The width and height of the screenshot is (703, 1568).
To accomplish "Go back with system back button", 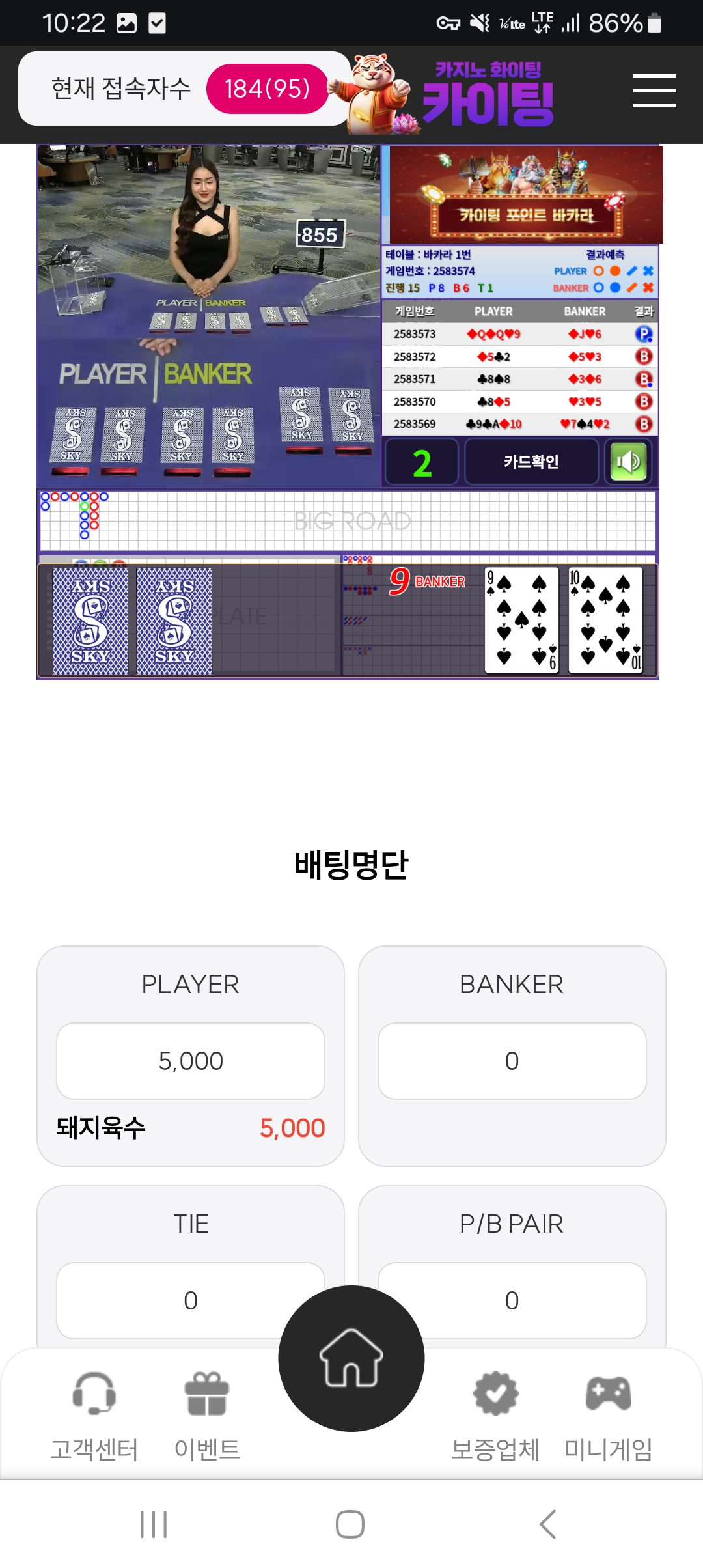I will click(547, 1524).
